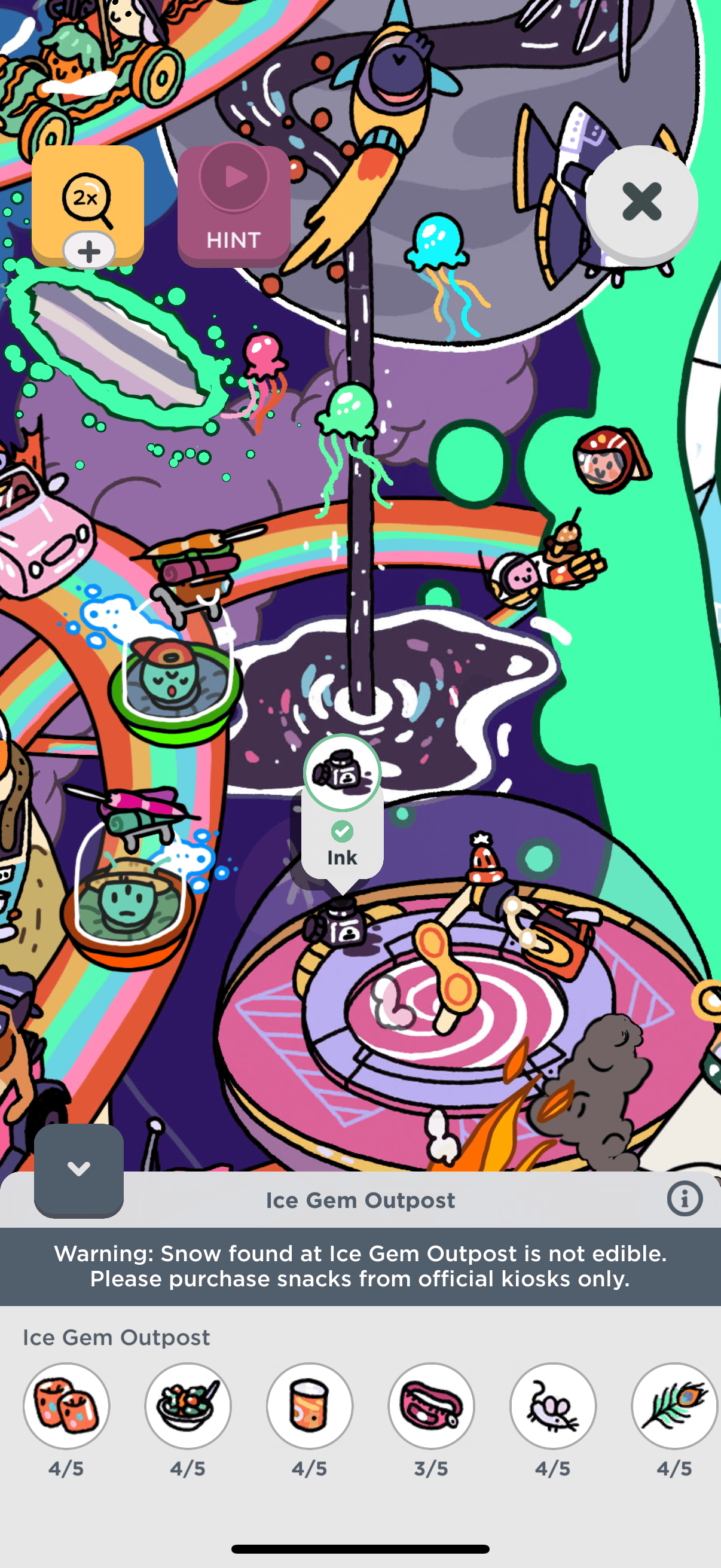Close the level with the X button
The image size is (721, 1568).
641,202
